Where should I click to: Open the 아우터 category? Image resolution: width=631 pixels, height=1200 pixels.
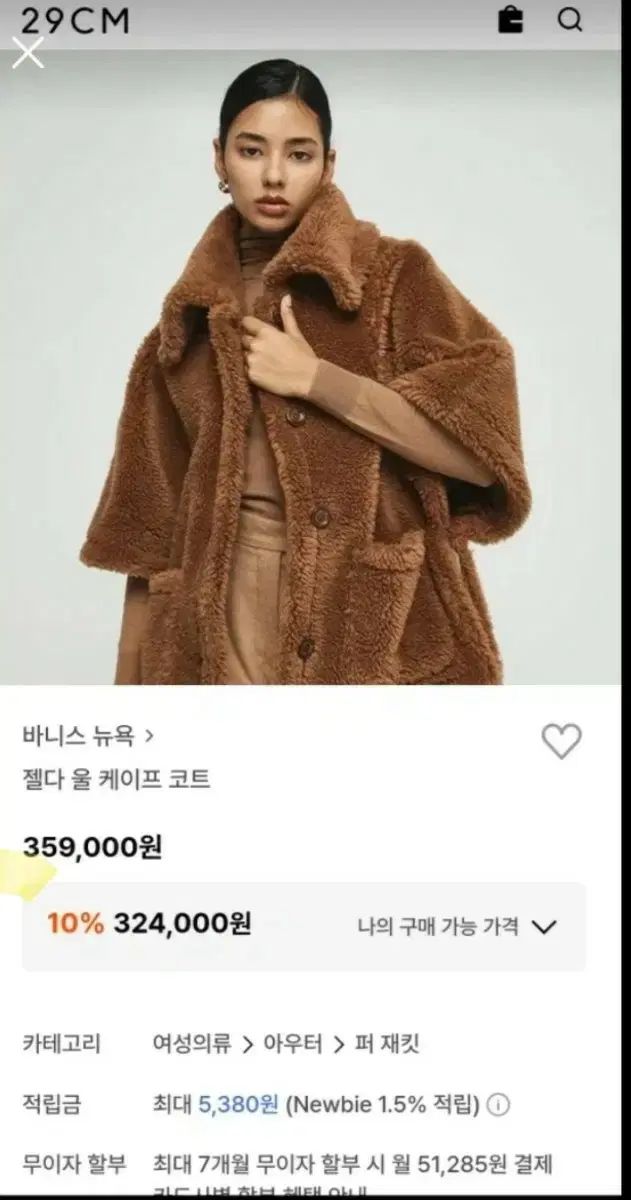click(292, 1044)
